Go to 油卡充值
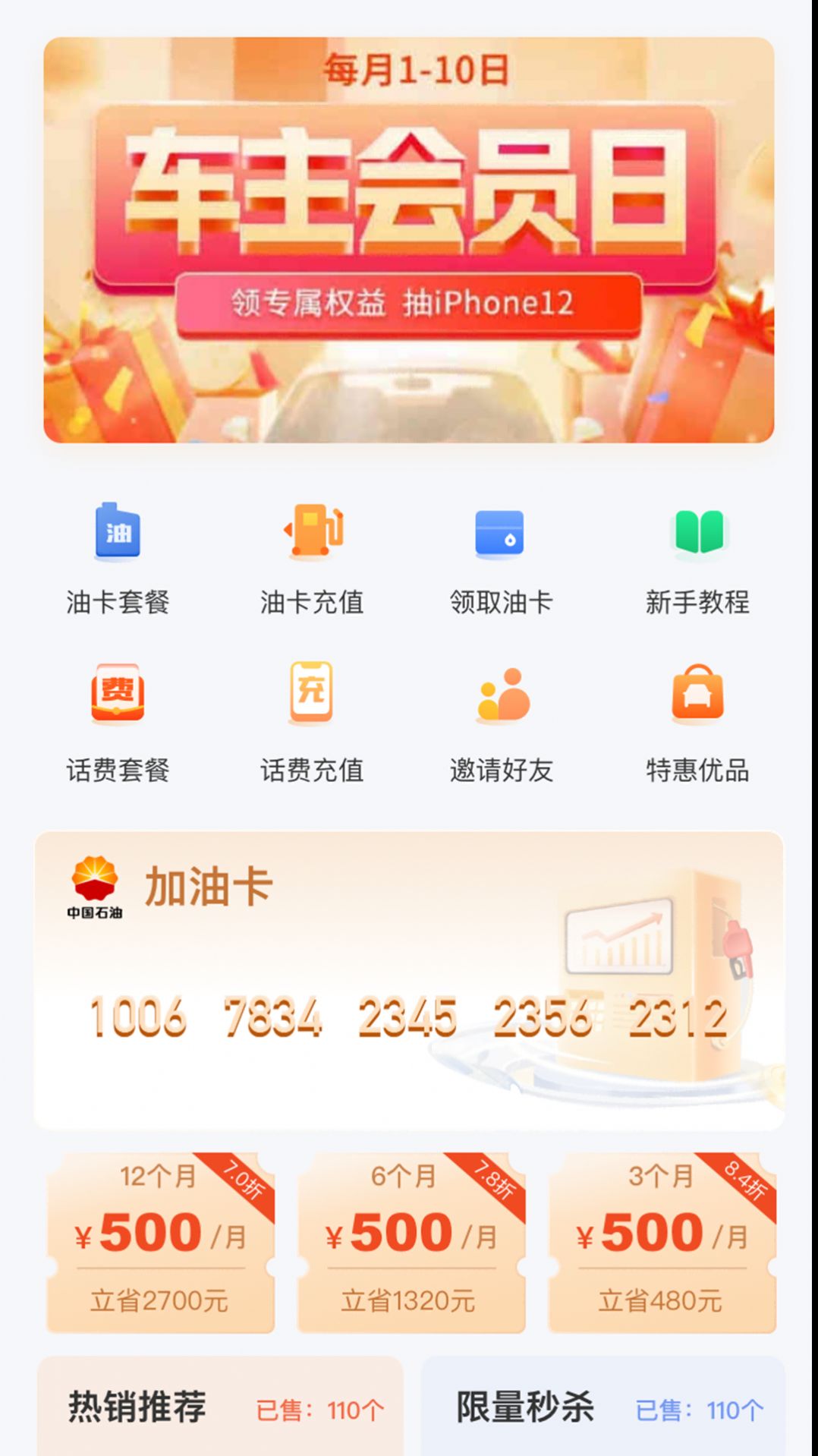818x1456 pixels. [312, 556]
